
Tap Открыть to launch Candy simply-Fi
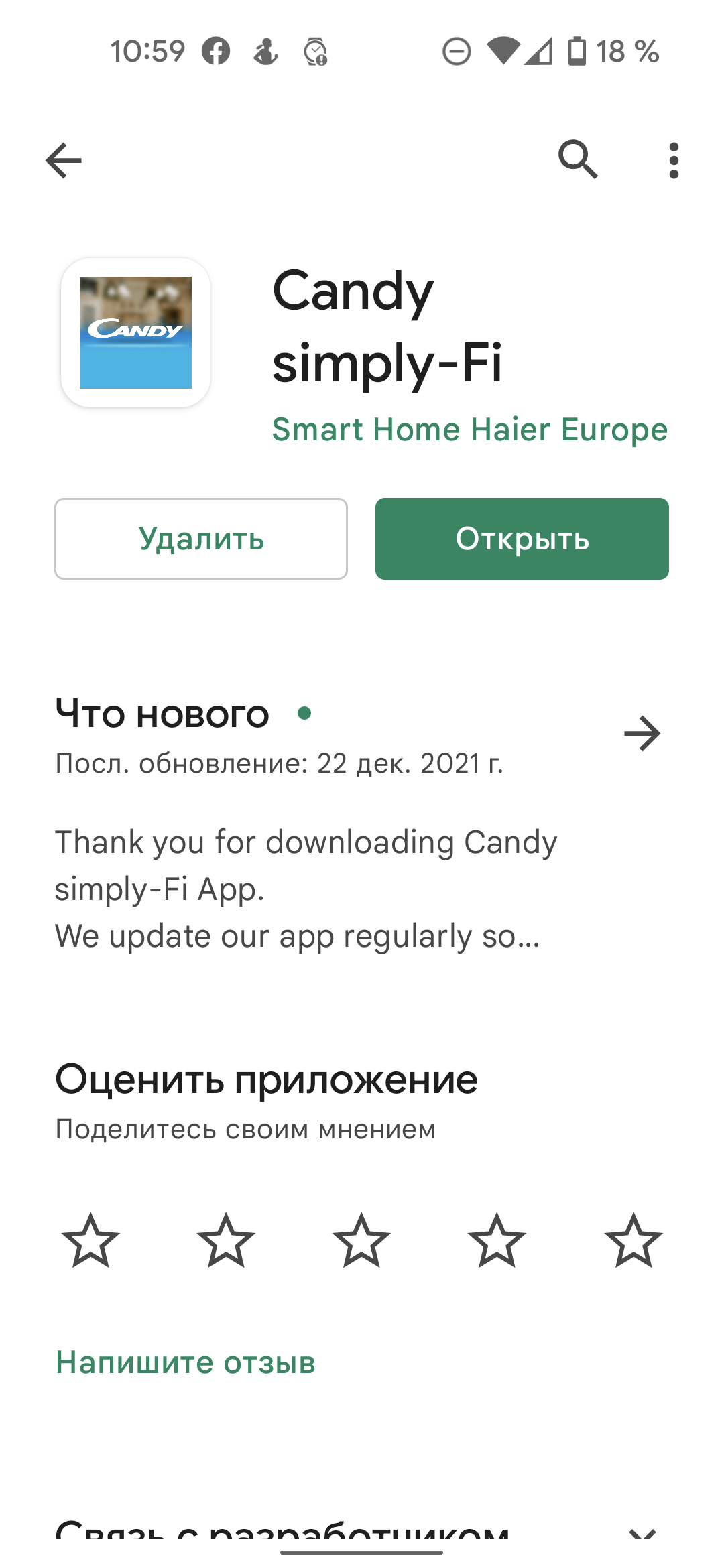pyautogui.click(x=522, y=539)
